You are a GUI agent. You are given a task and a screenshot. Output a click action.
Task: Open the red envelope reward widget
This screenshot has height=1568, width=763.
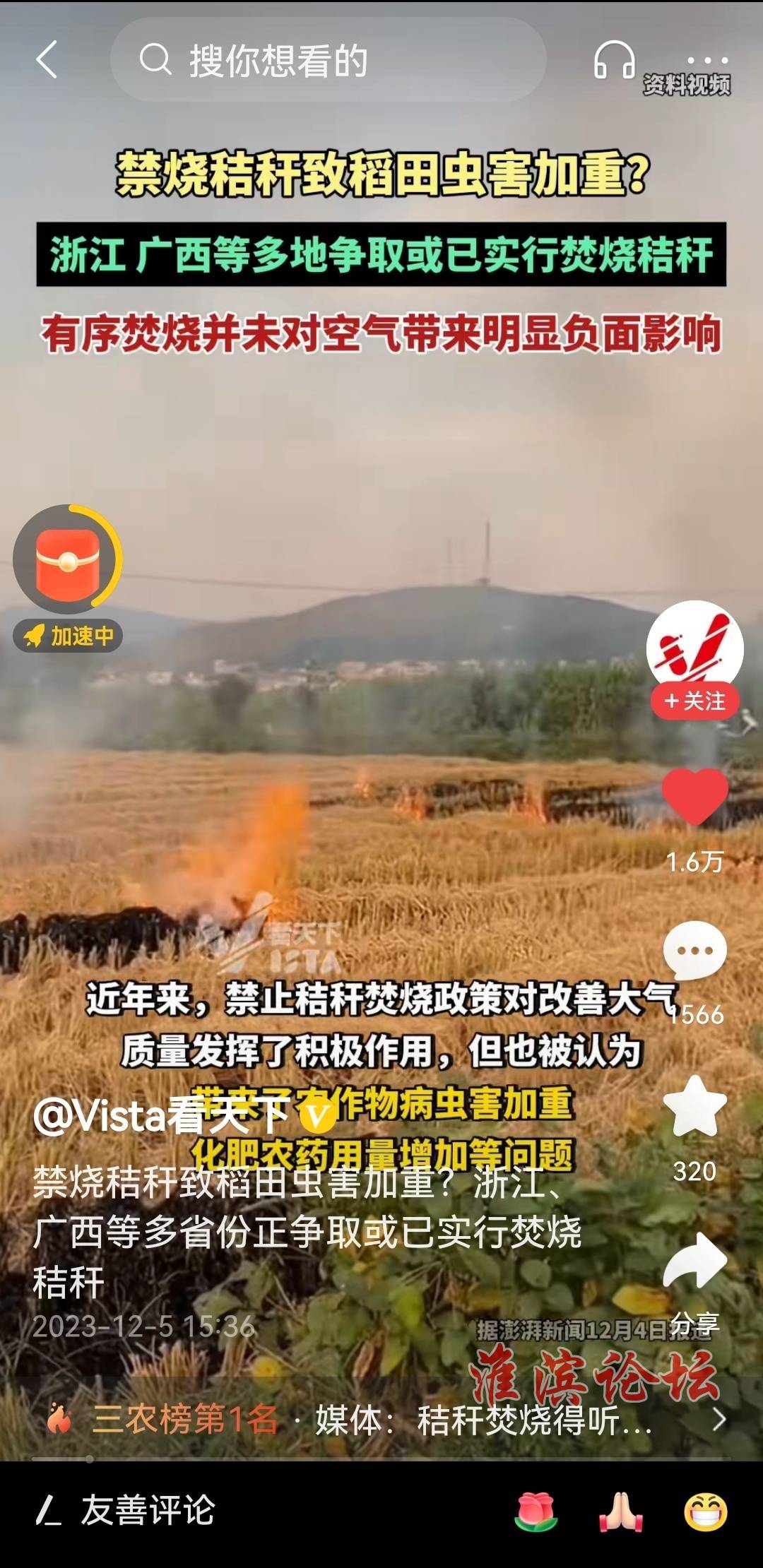68,561
